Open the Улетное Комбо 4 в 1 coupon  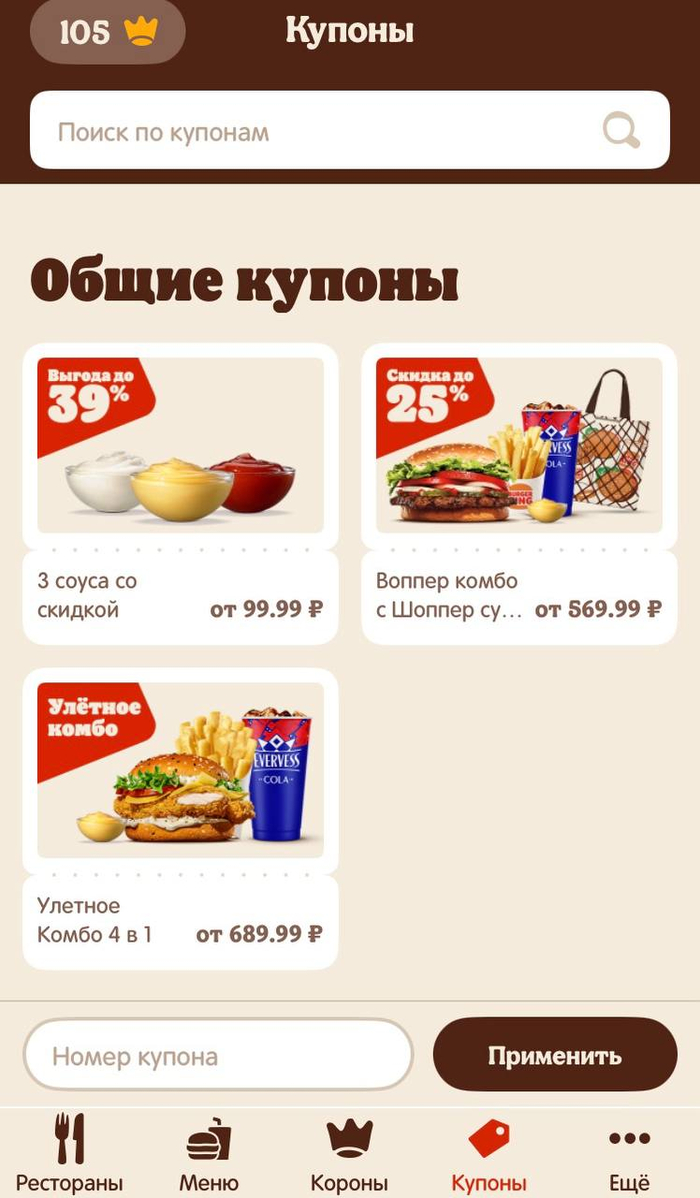[180, 818]
